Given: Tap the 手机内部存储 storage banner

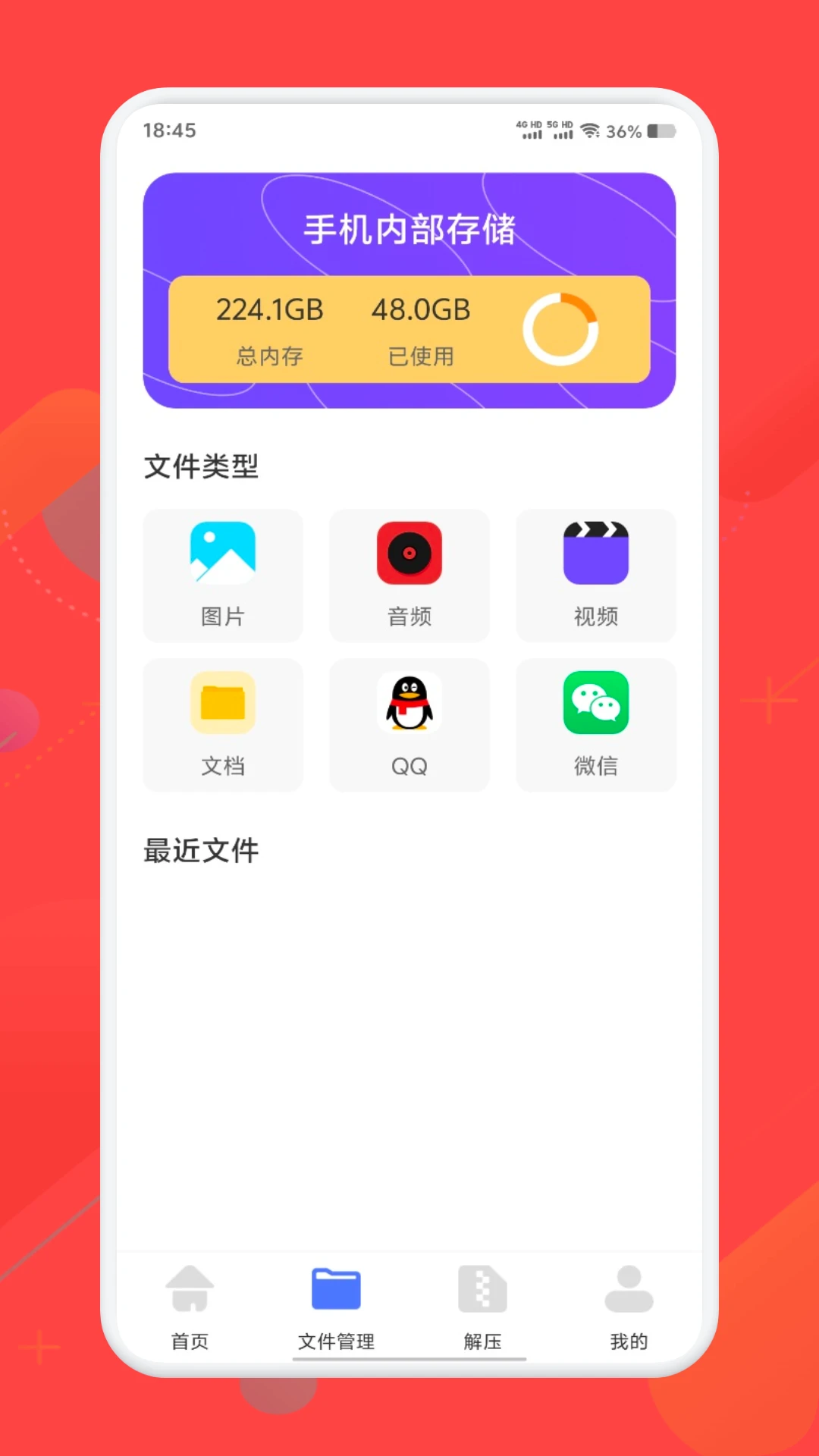Looking at the screenshot, I should click(x=409, y=231).
